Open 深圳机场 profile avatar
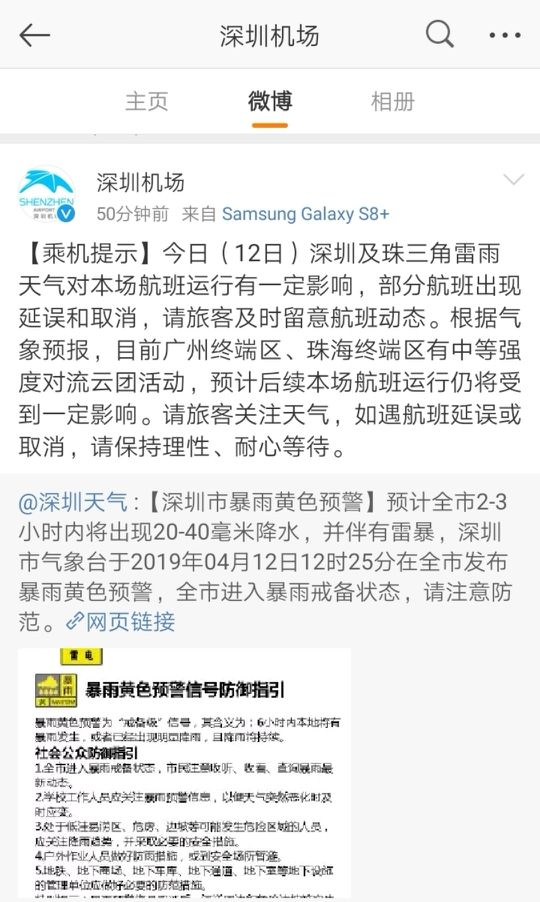Image resolution: width=540 pixels, height=902 pixels. click(47, 196)
